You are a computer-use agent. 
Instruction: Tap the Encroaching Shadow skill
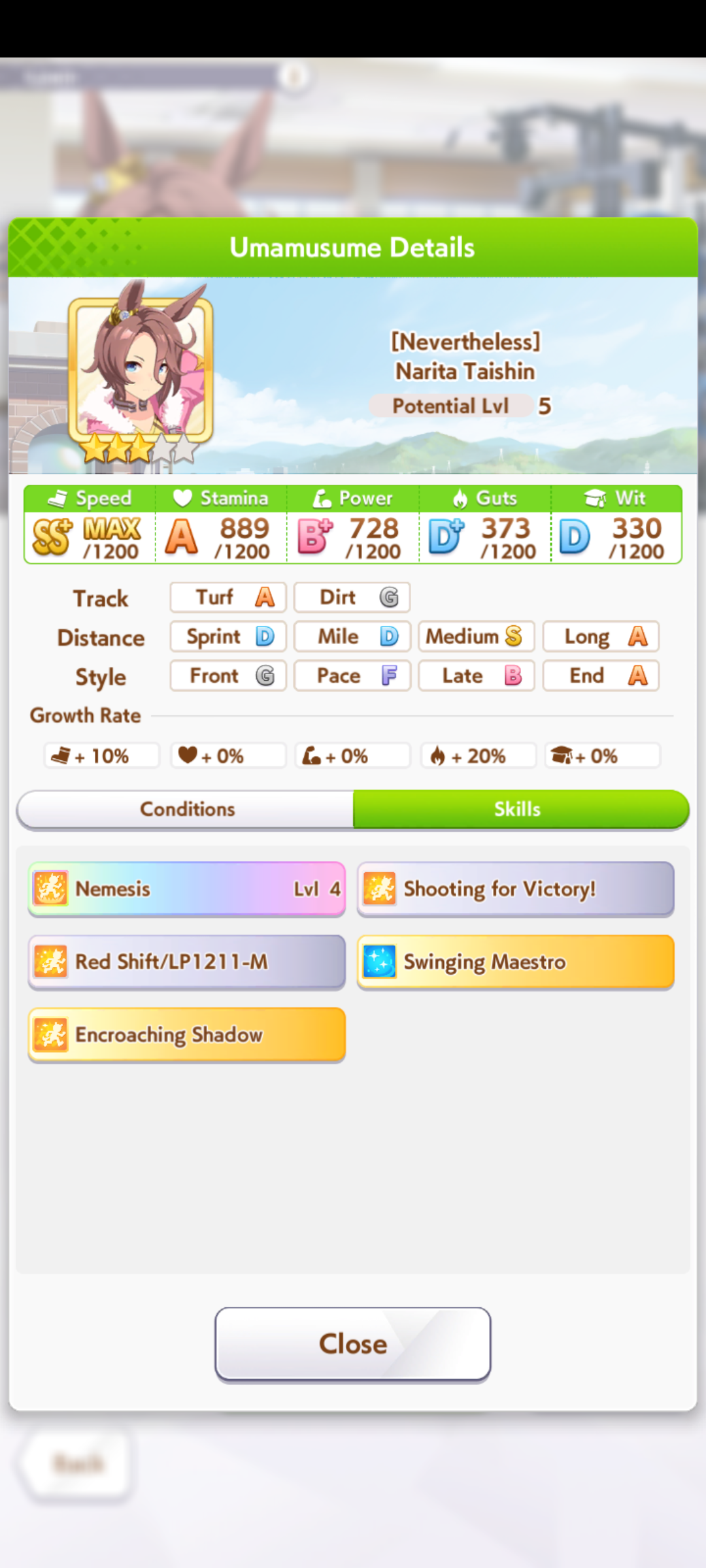(187, 1035)
